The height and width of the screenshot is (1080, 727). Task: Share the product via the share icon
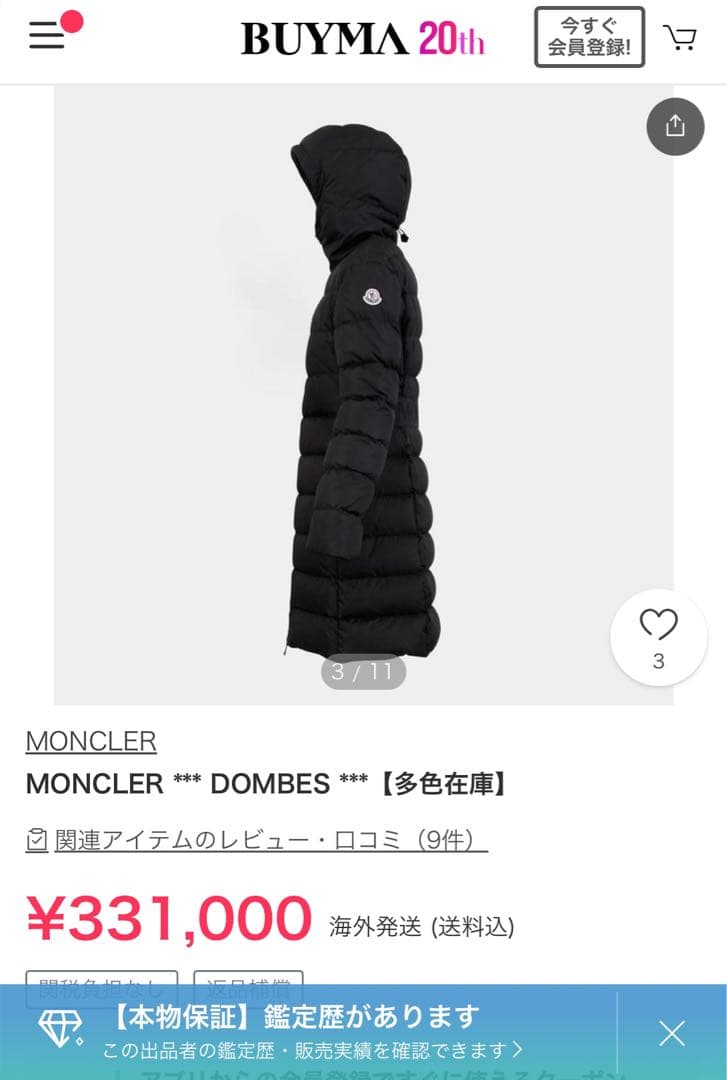point(678,126)
